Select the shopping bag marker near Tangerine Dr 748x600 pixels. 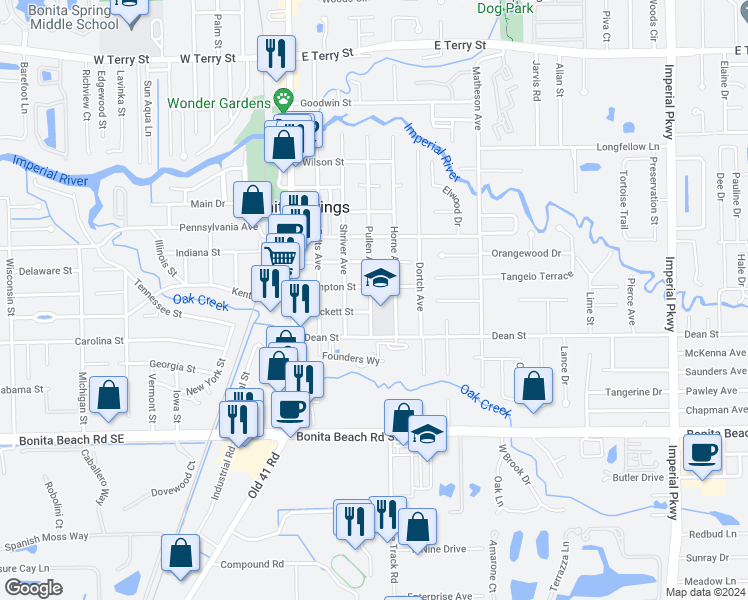tap(534, 390)
